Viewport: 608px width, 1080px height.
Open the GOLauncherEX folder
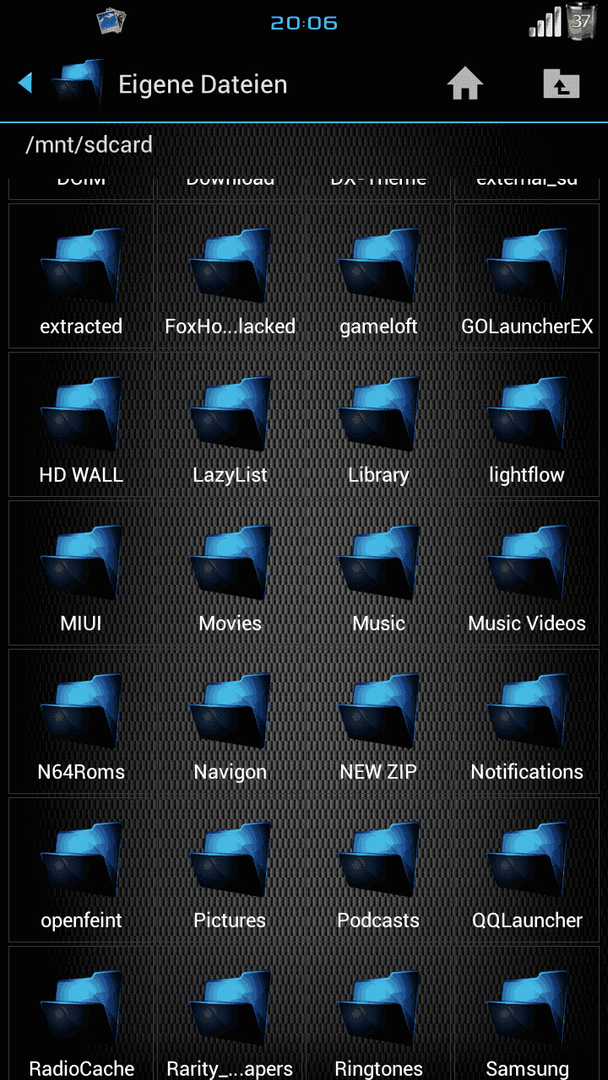[527, 276]
